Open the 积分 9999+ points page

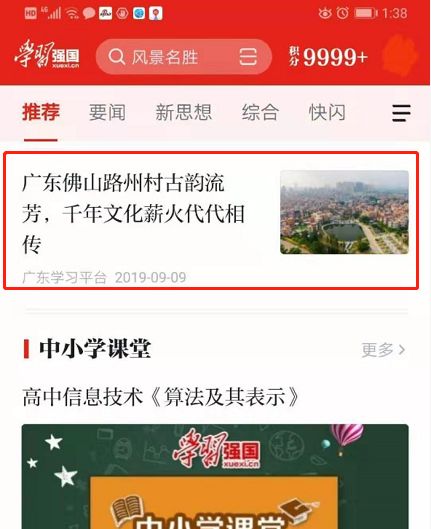[x=328, y=57]
